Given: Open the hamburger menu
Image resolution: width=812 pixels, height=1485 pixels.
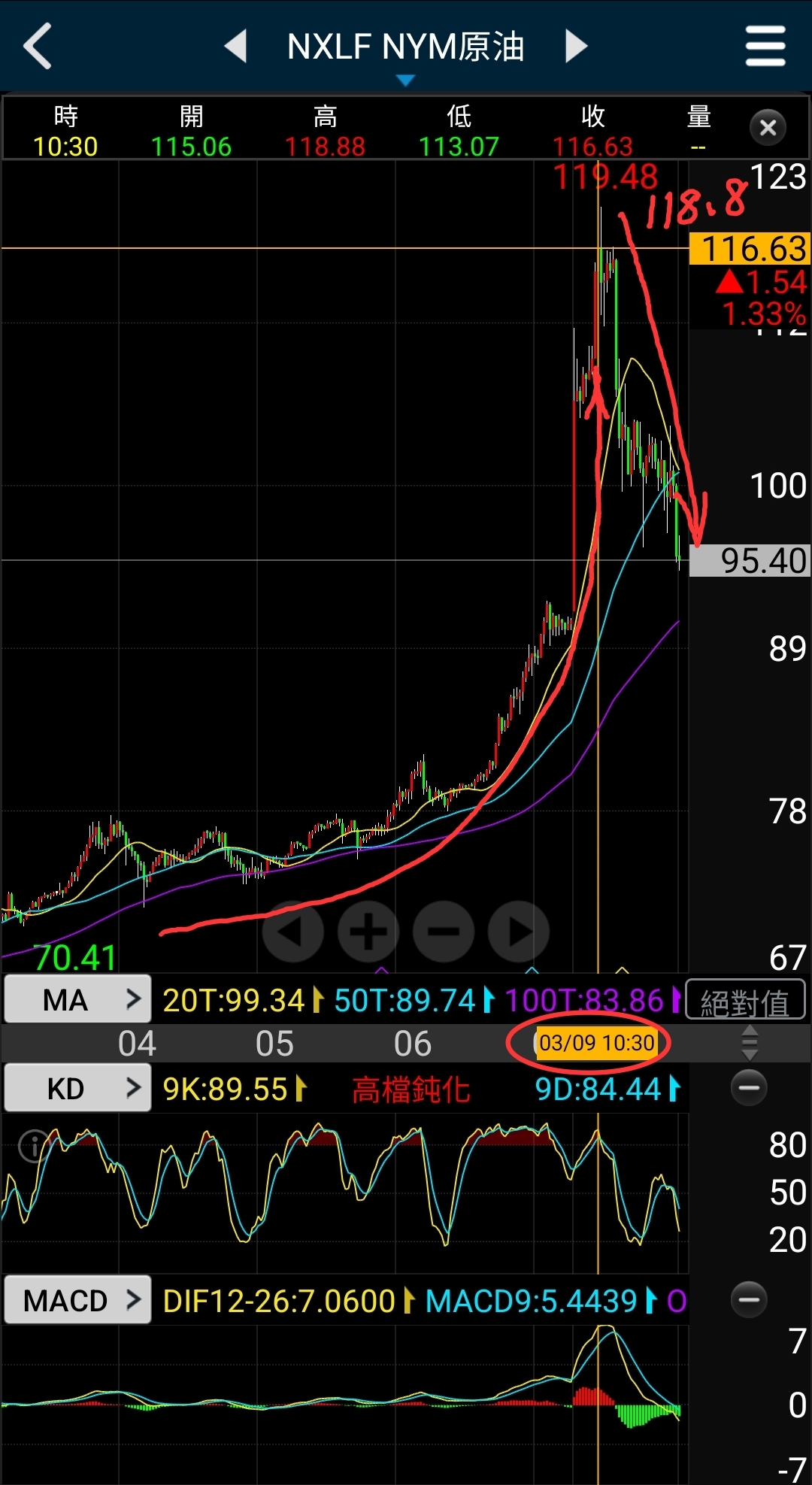Looking at the screenshot, I should (765, 46).
